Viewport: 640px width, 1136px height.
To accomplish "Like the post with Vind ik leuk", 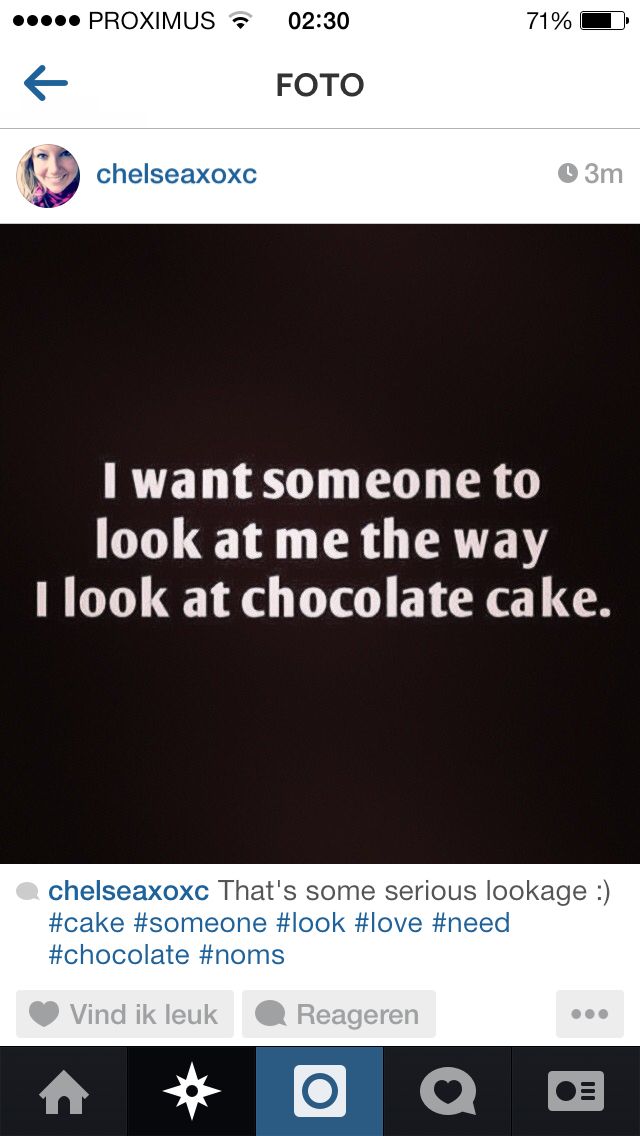I will click(125, 1014).
